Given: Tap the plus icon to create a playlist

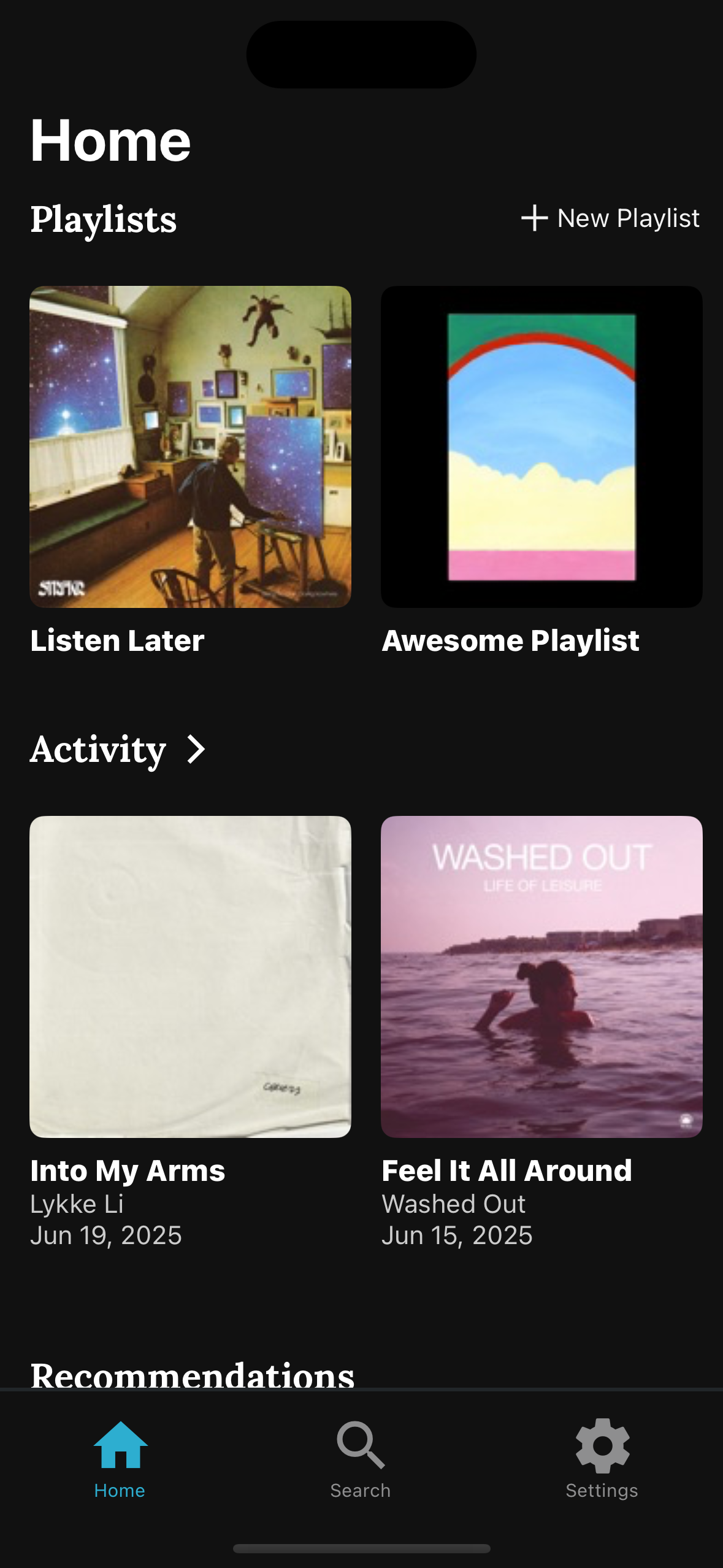Looking at the screenshot, I should tap(535, 218).
